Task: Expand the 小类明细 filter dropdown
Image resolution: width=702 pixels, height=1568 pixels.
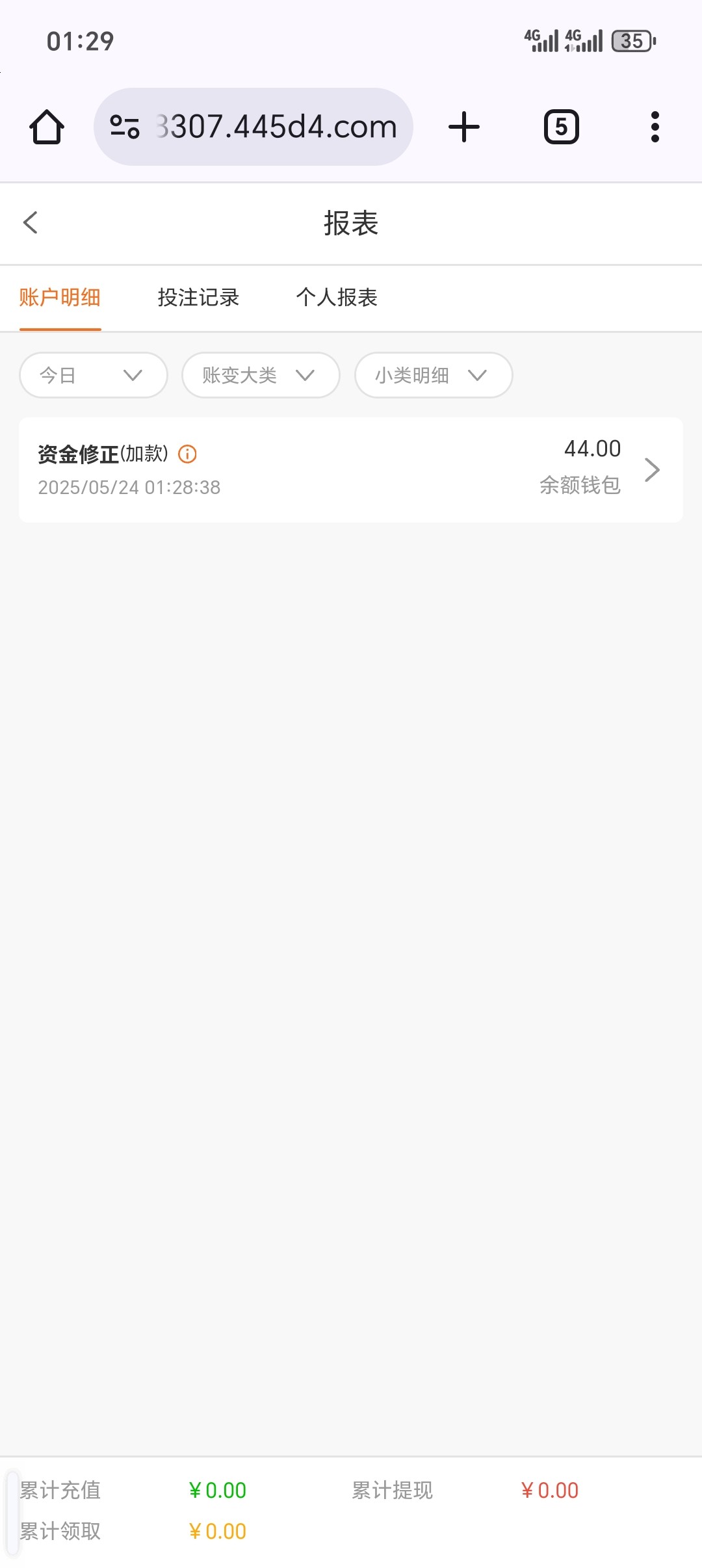Action: (x=433, y=375)
